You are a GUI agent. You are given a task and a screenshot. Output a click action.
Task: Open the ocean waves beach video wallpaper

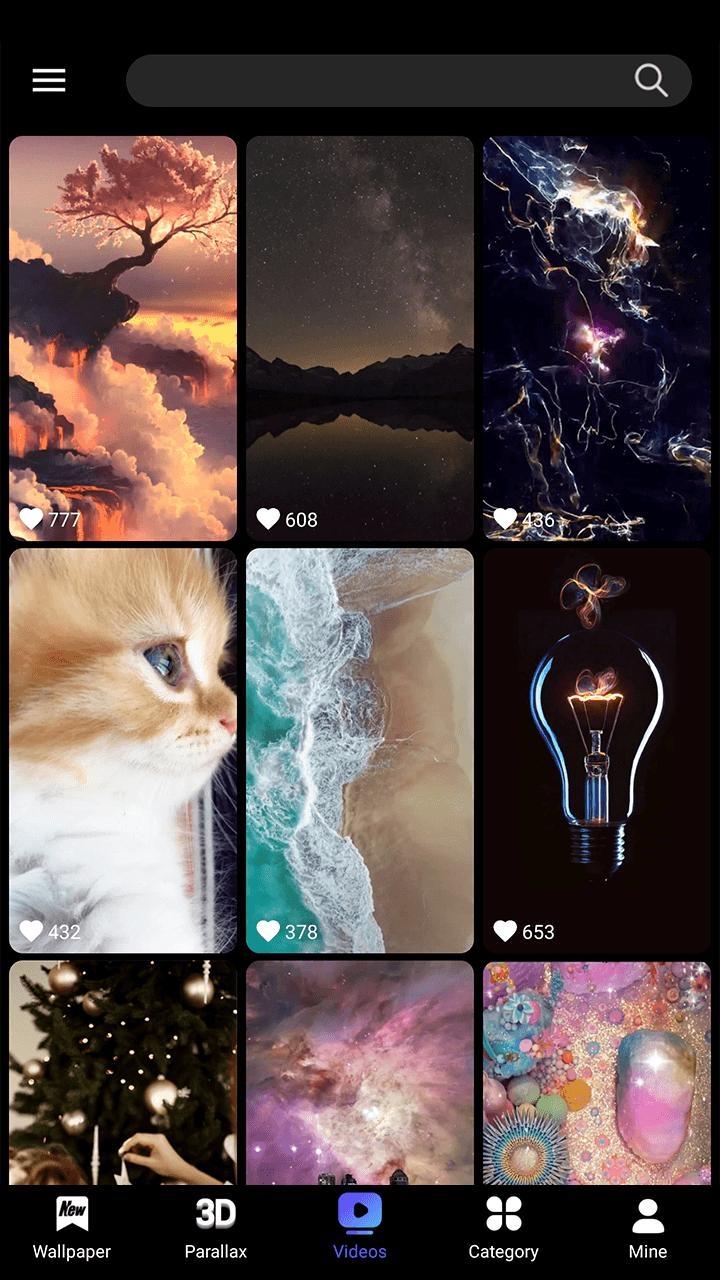tap(360, 750)
